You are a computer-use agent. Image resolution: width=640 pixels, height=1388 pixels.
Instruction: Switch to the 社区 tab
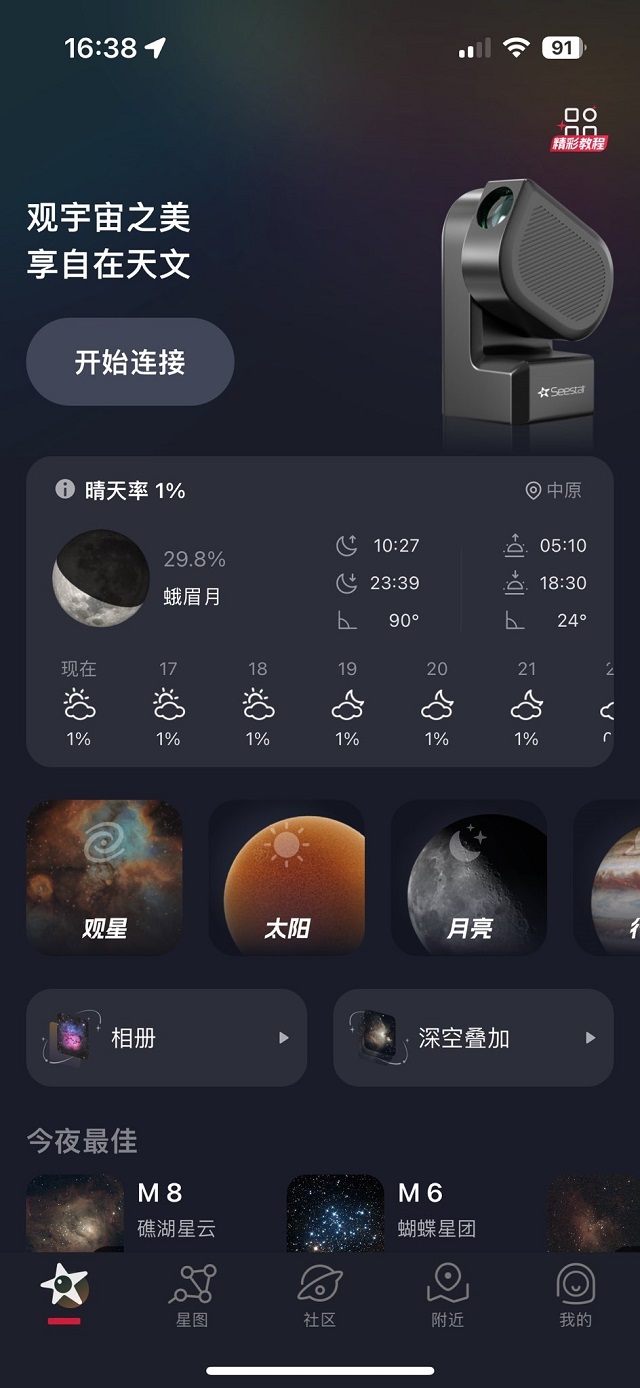(x=320, y=1295)
